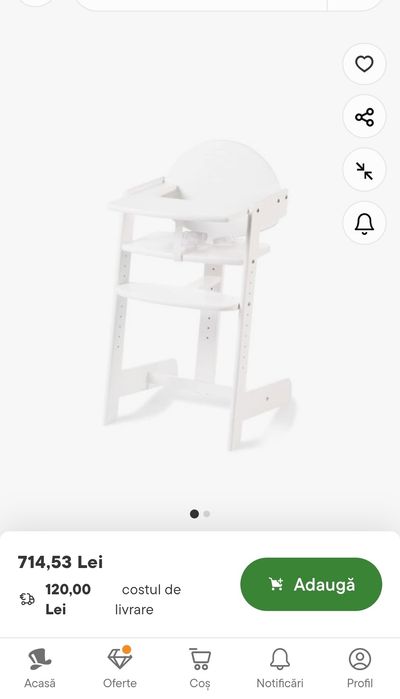
Task: Switch to the Coș tab
Action: click(200, 668)
